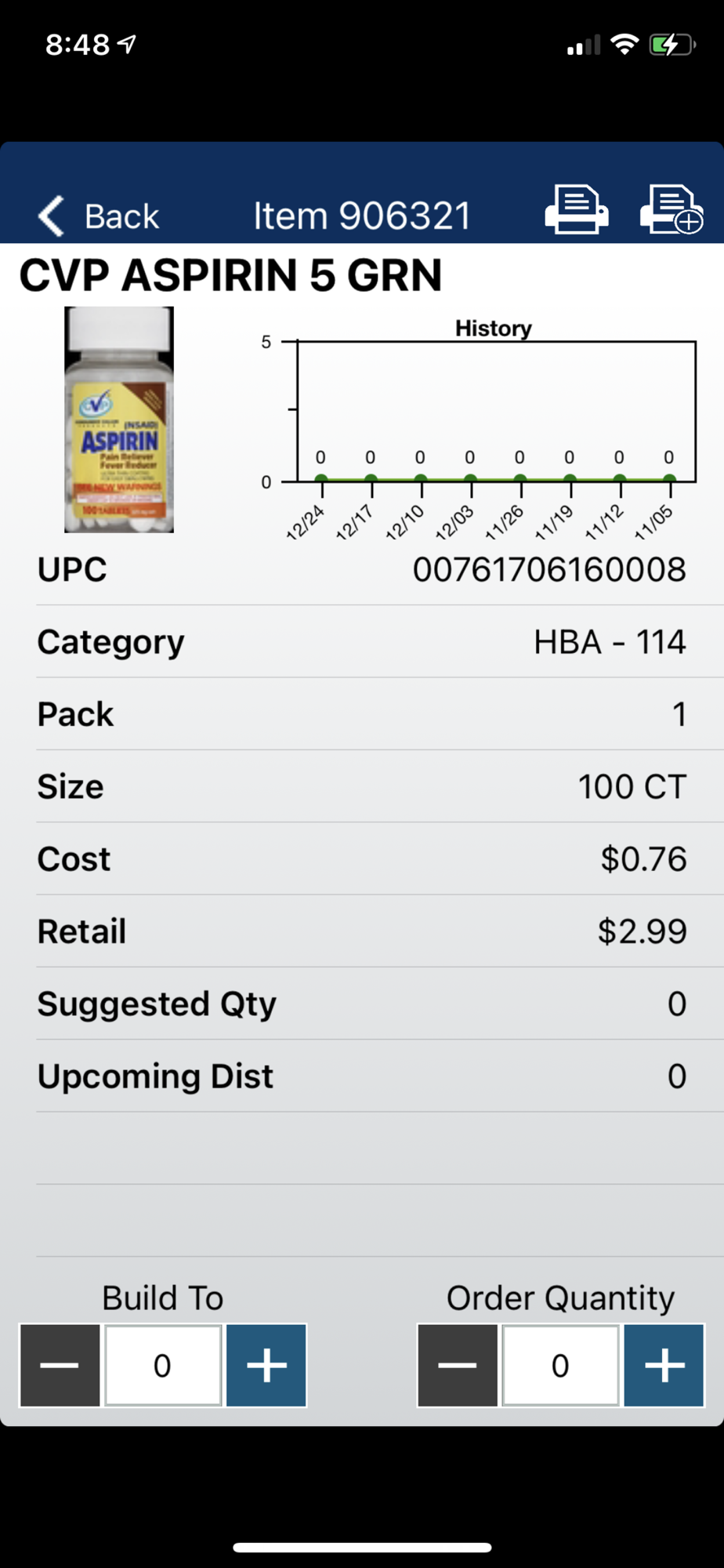Increase the Order Quantity
The image size is (724, 1568).
click(x=664, y=1365)
